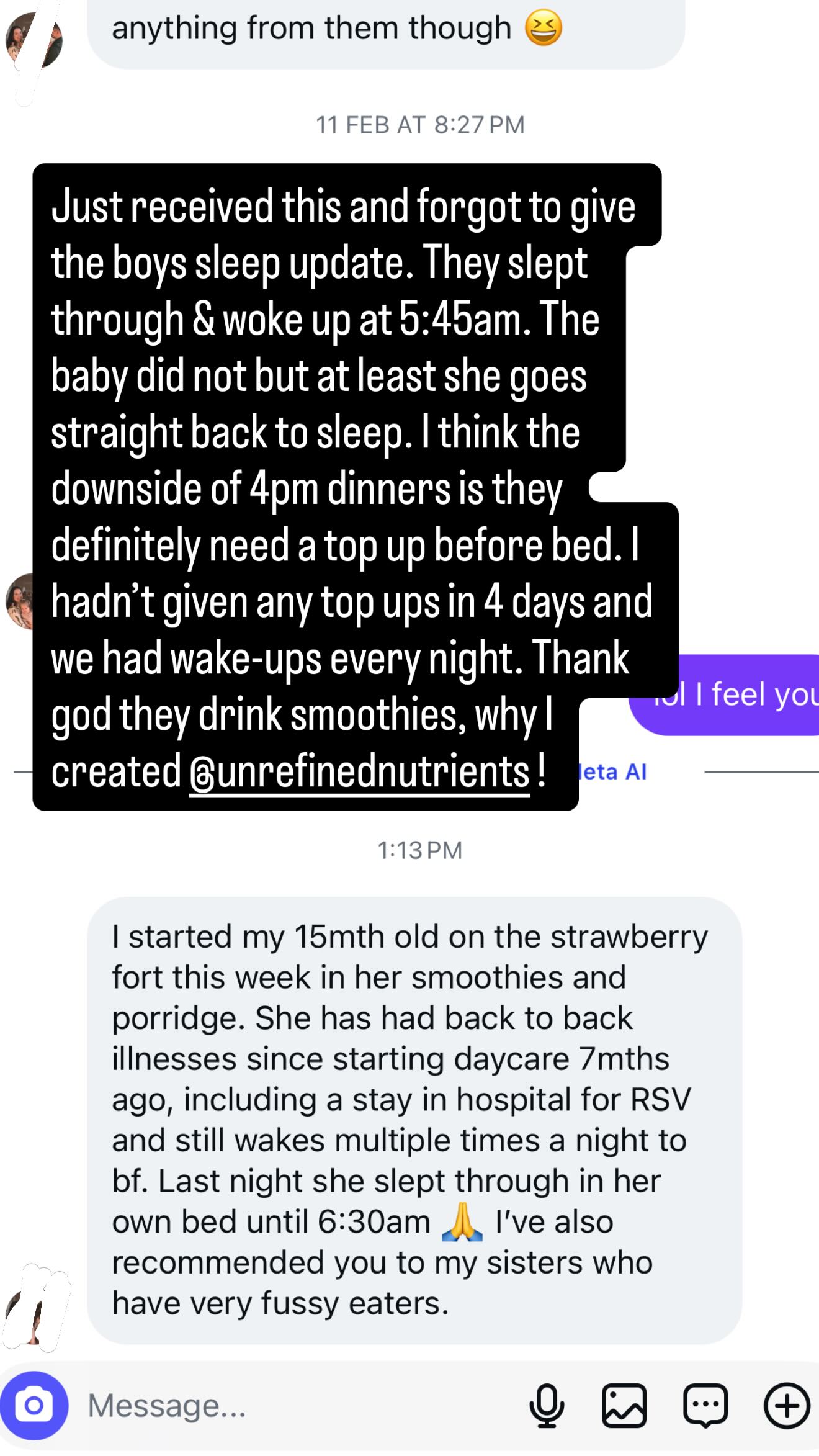Viewport: 819px width, 1456px height.
Task: Open the @unrefinednutrients mention link
Action: coord(360,771)
